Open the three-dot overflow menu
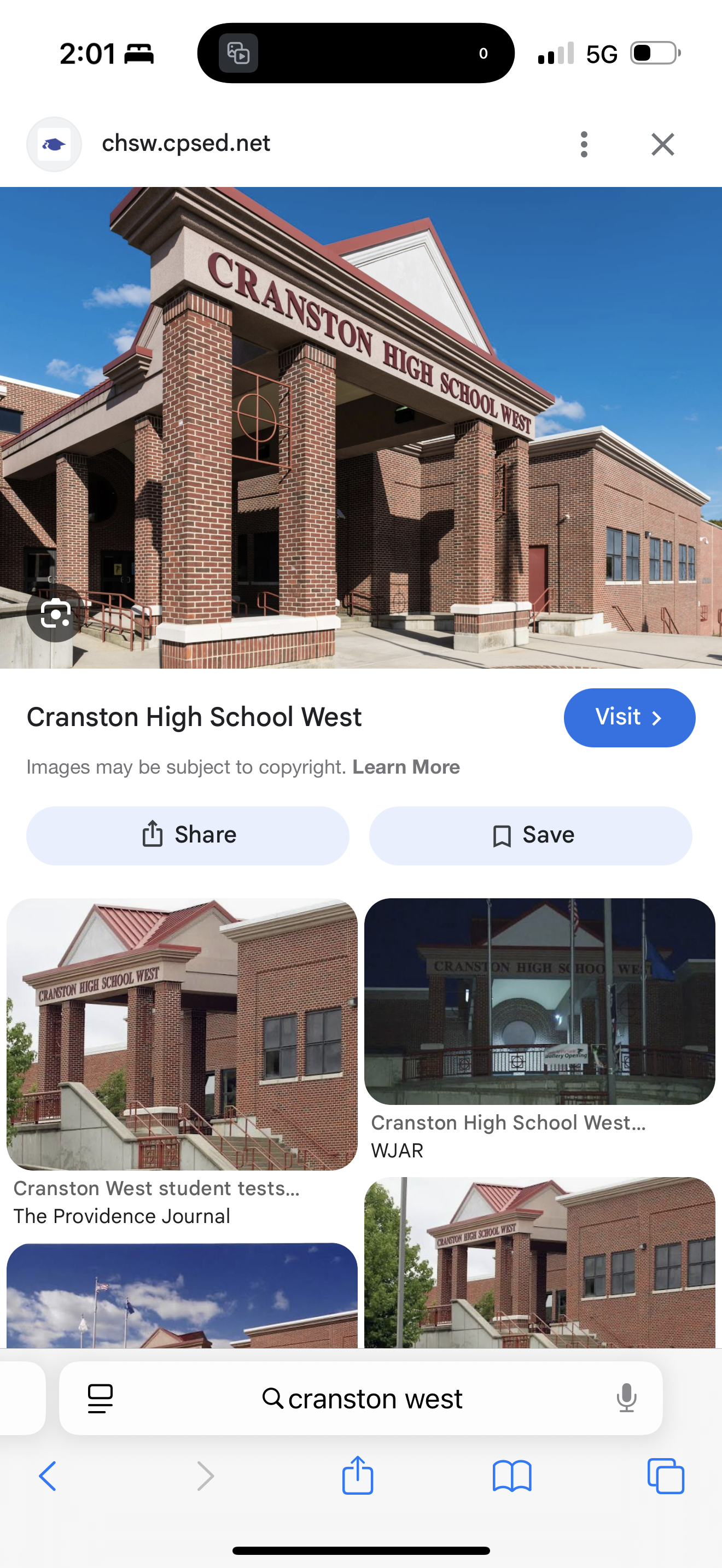Viewport: 722px width, 1568px height. [584, 144]
